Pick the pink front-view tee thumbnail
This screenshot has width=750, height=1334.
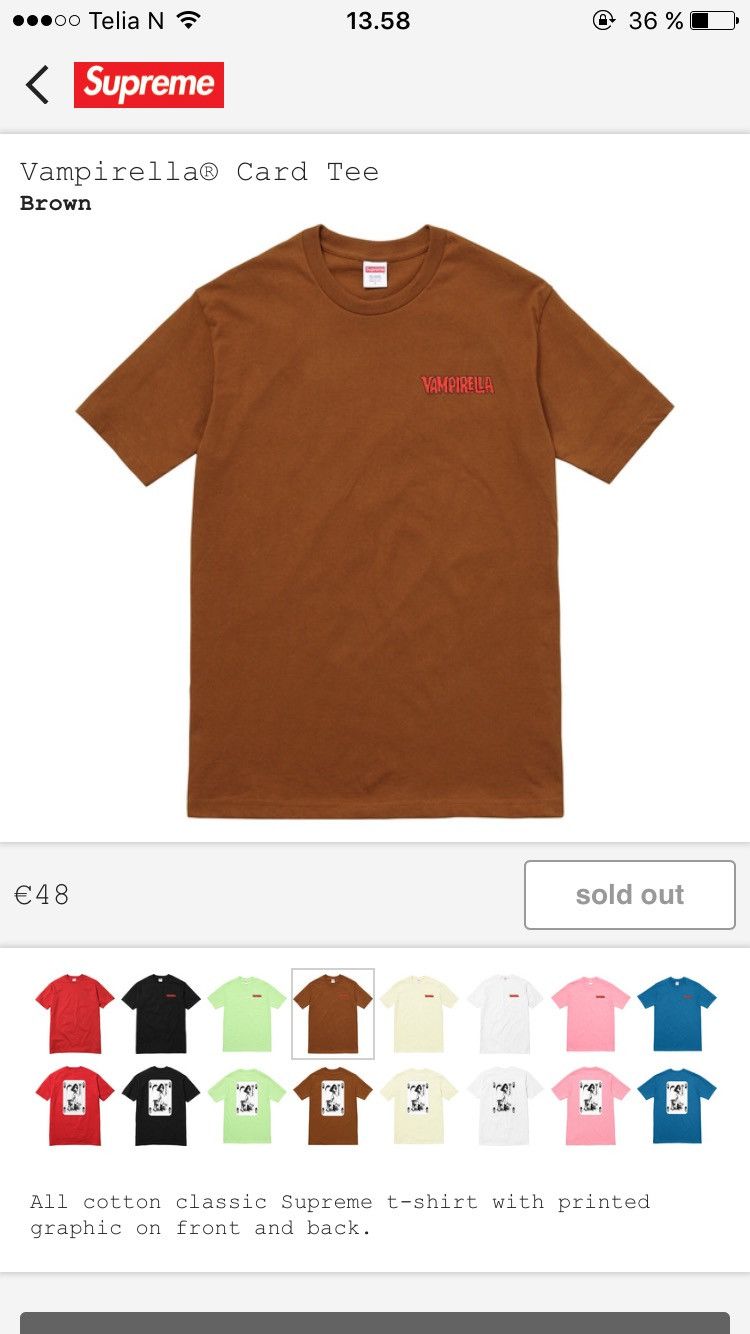pyautogui.click(x=591, y=1014)
